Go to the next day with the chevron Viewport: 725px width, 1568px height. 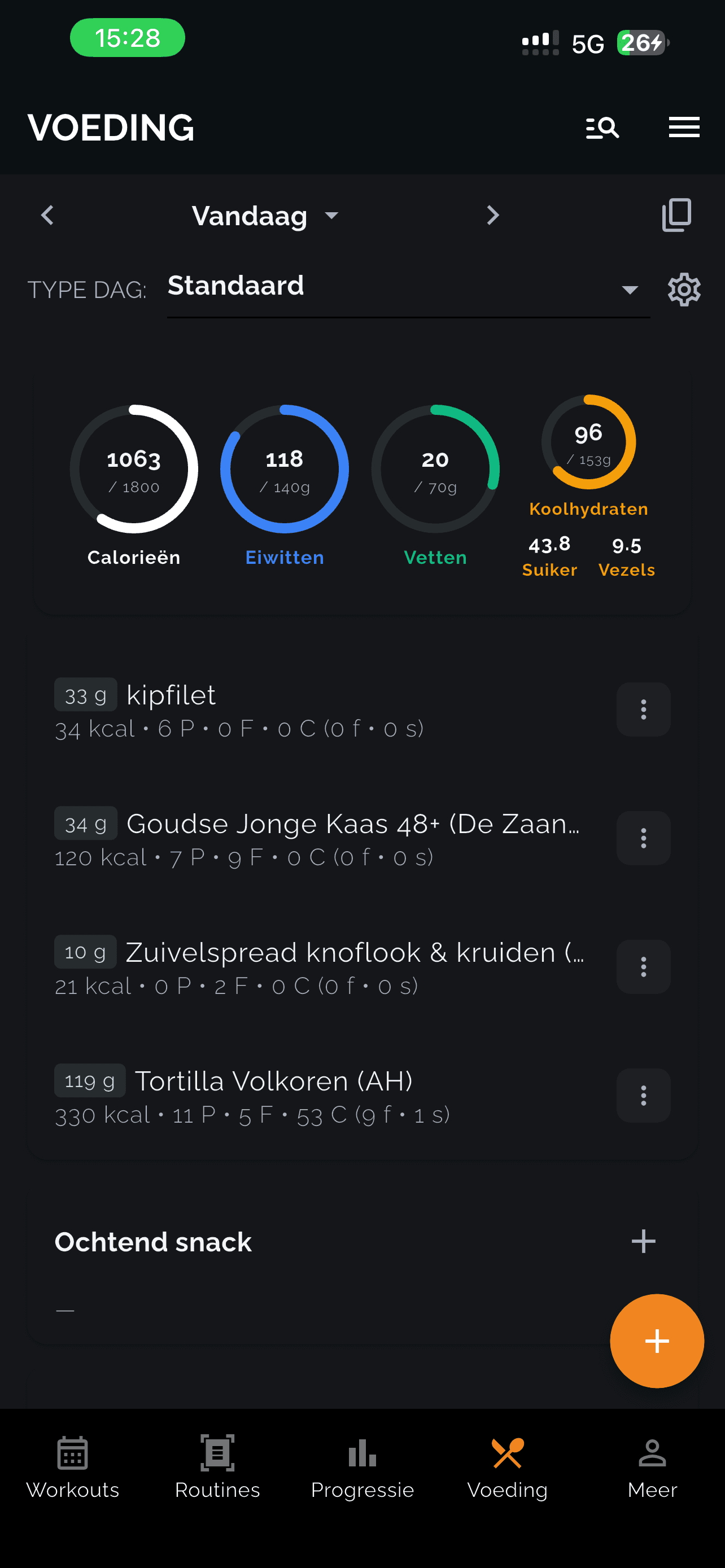[492, 215]
